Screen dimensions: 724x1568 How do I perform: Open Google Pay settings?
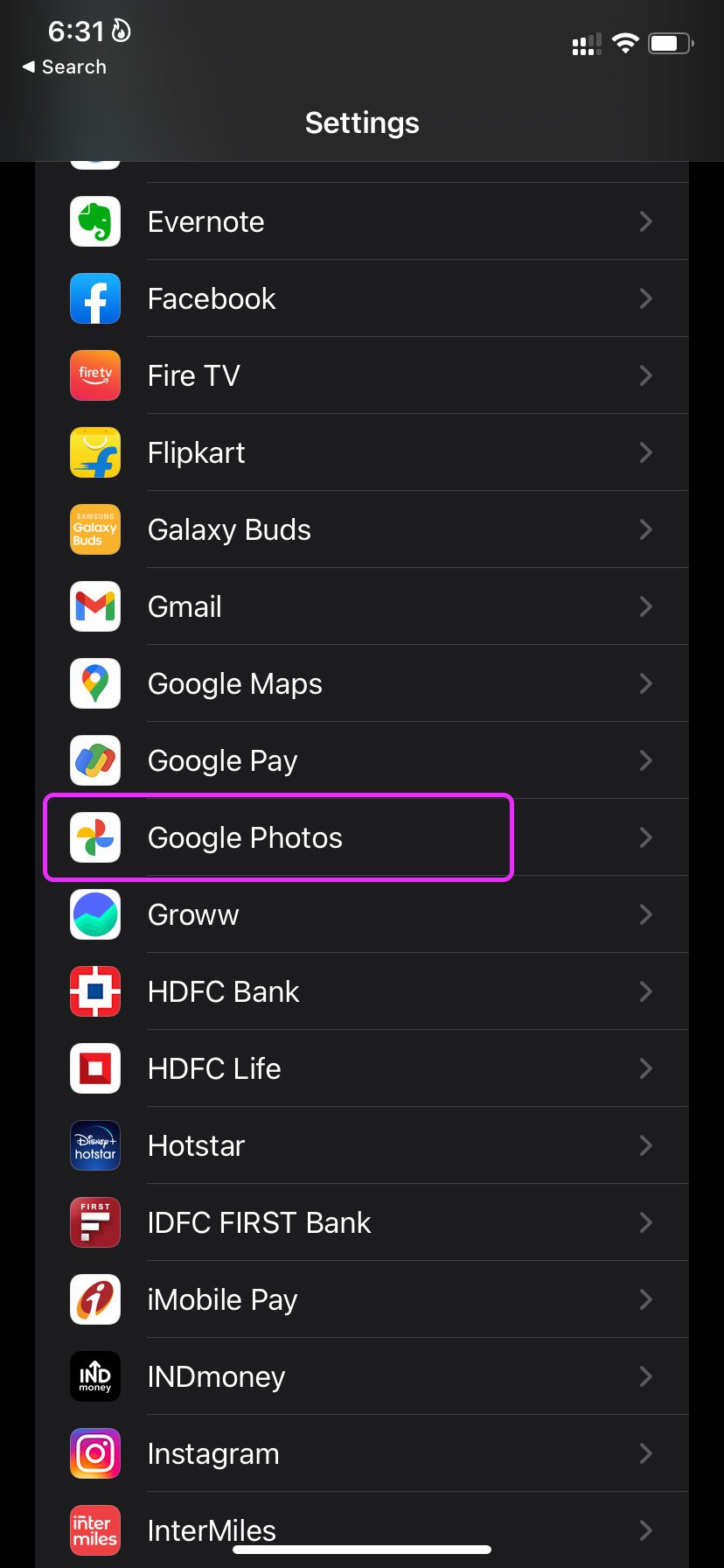pyautogui.click(x=362, y=760)
